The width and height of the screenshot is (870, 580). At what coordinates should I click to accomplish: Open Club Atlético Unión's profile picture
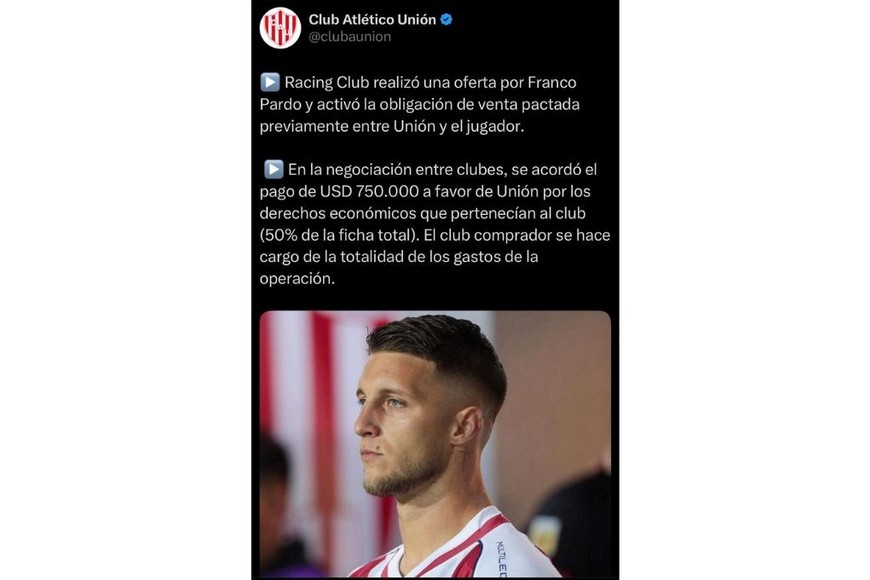(x=280, y=28)
